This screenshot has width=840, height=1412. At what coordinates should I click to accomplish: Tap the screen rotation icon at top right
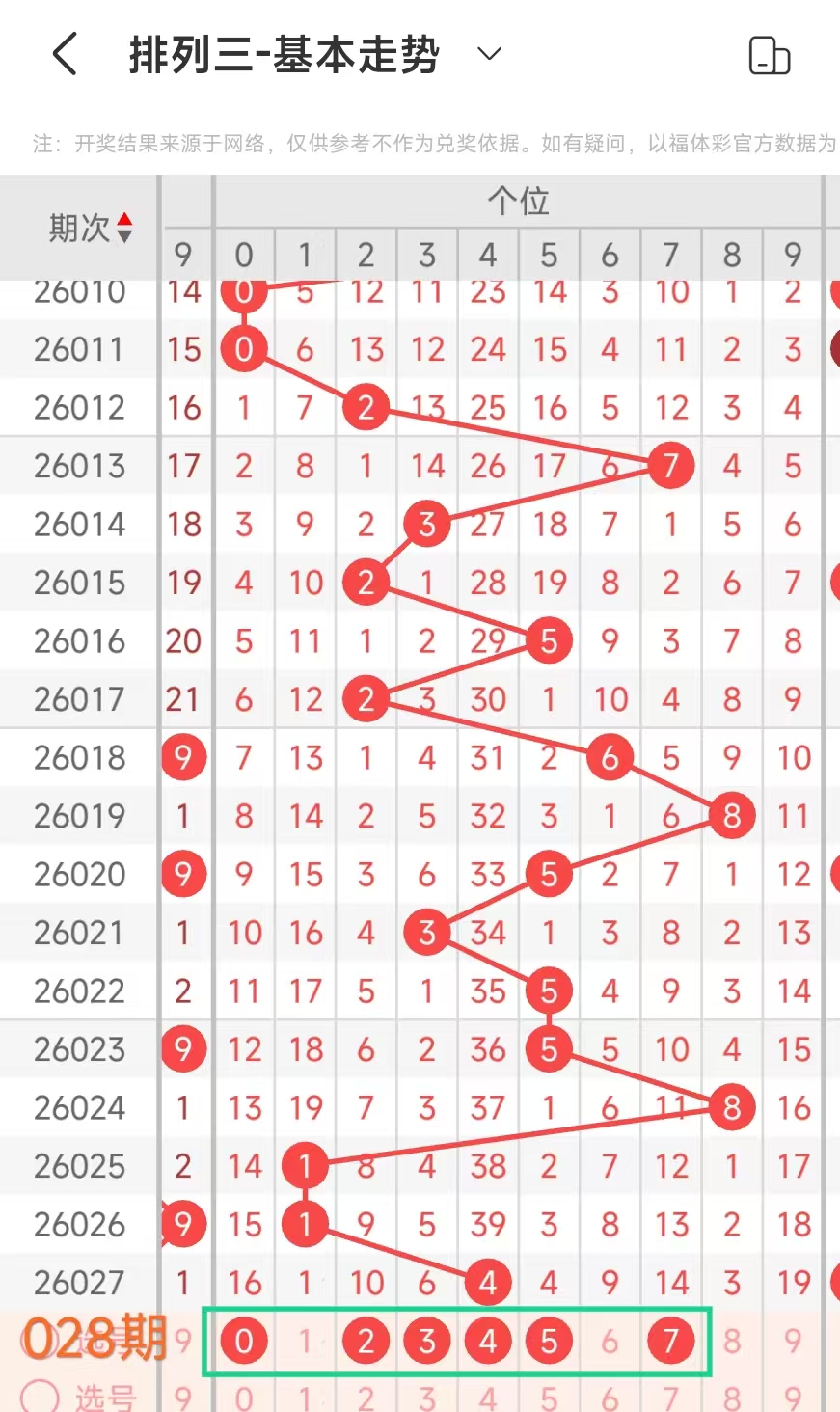click(769, 56)
